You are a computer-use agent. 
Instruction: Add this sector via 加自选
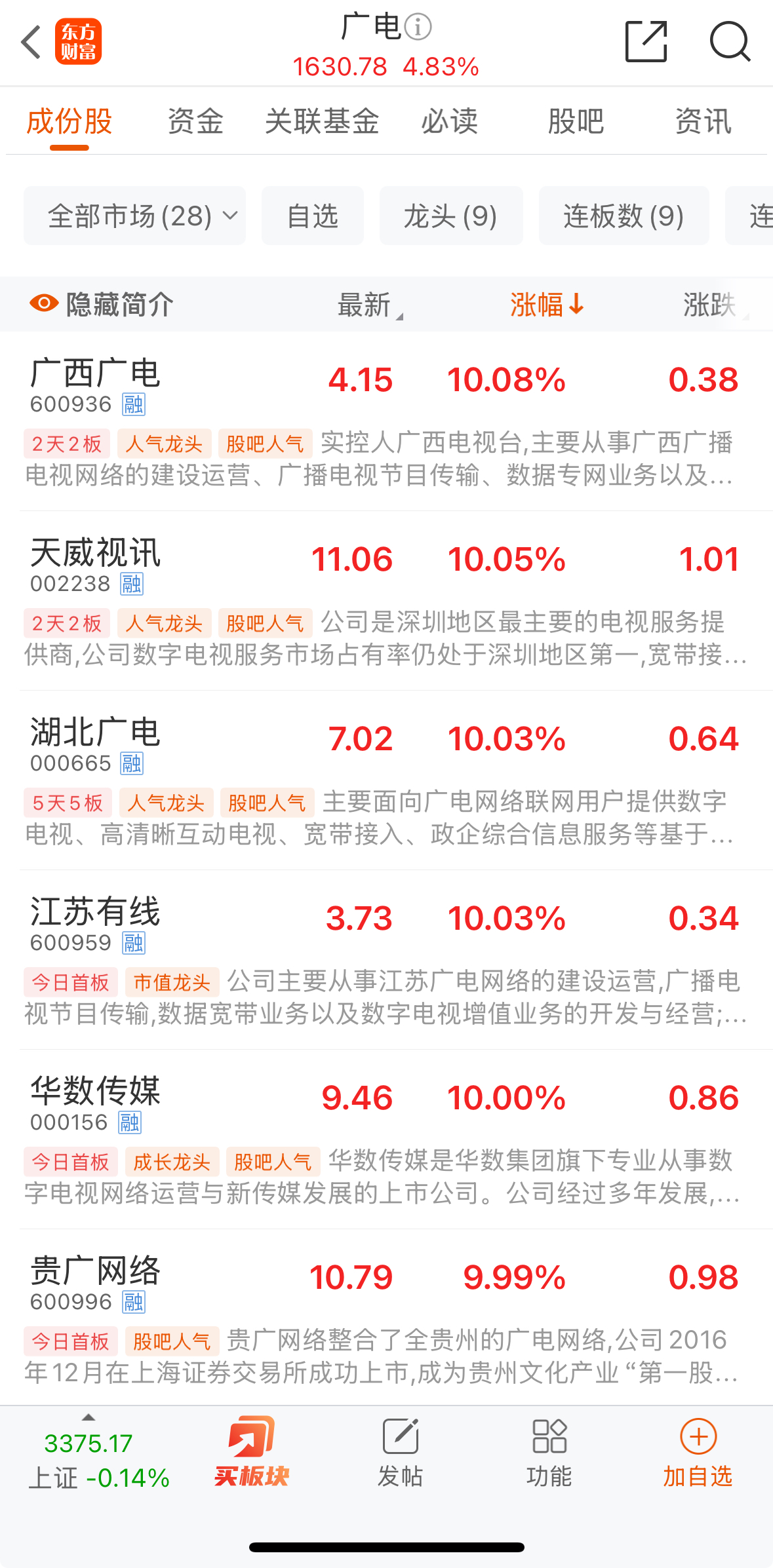698,1451
